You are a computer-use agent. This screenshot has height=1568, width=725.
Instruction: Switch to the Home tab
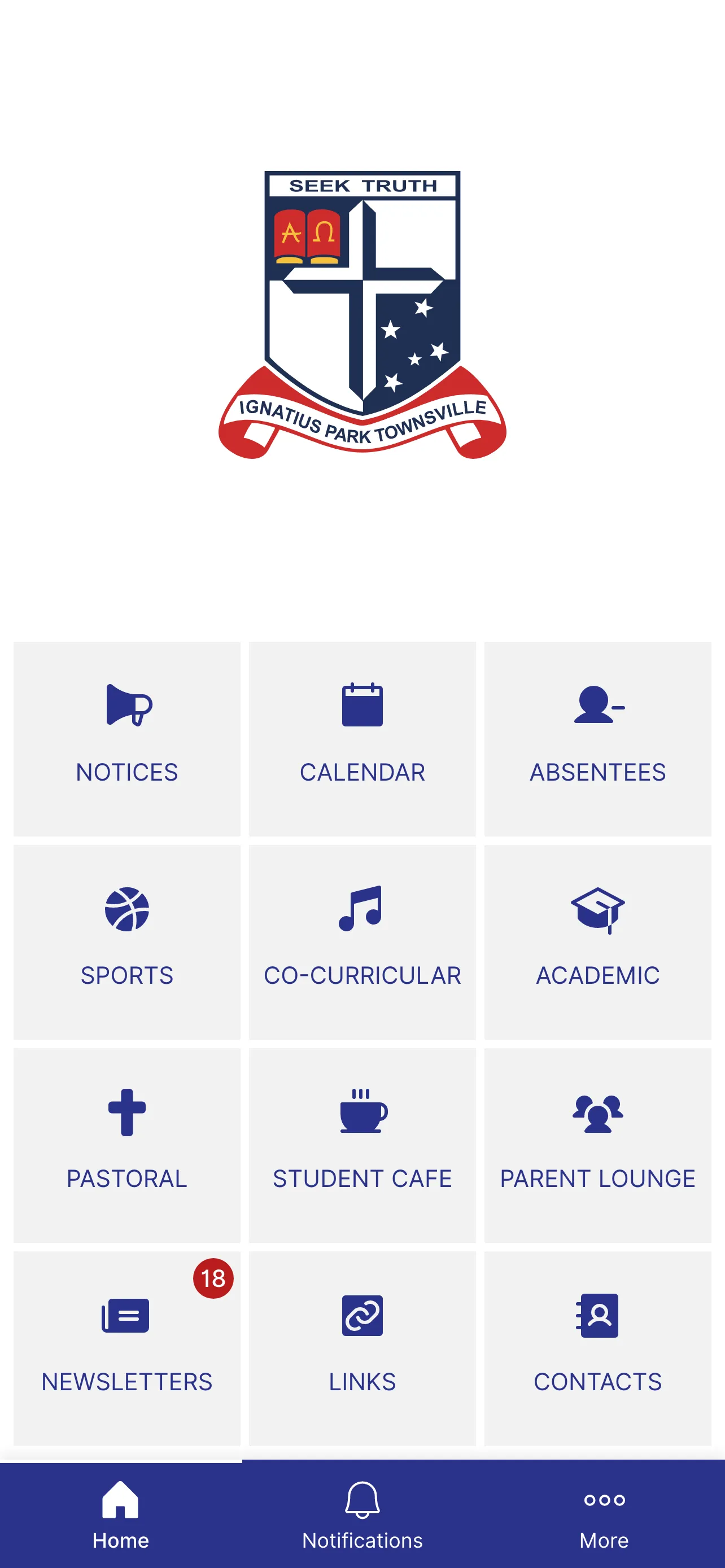pos(120,1514)
